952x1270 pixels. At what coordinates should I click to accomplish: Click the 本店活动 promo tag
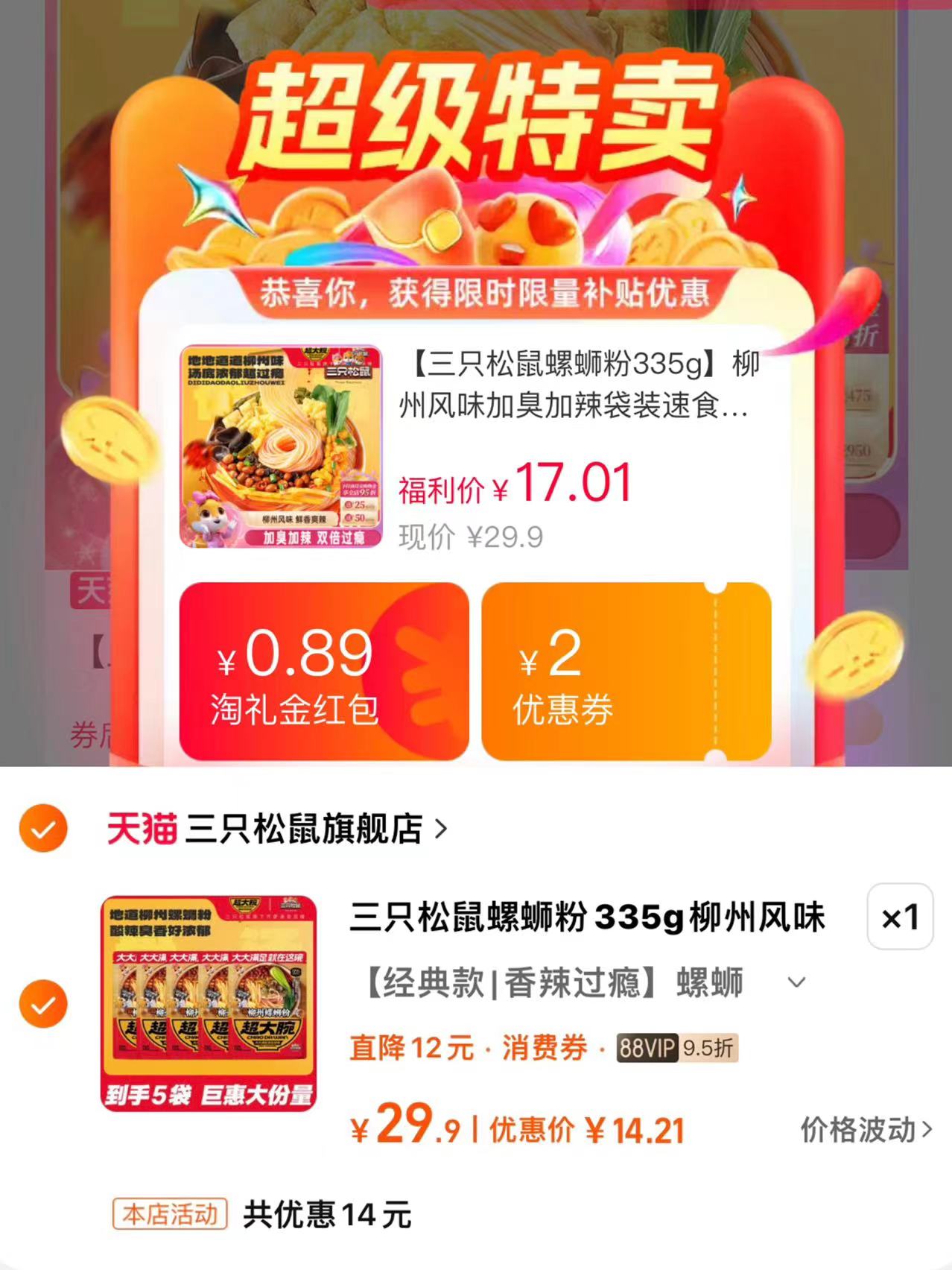pos(168,1207)
